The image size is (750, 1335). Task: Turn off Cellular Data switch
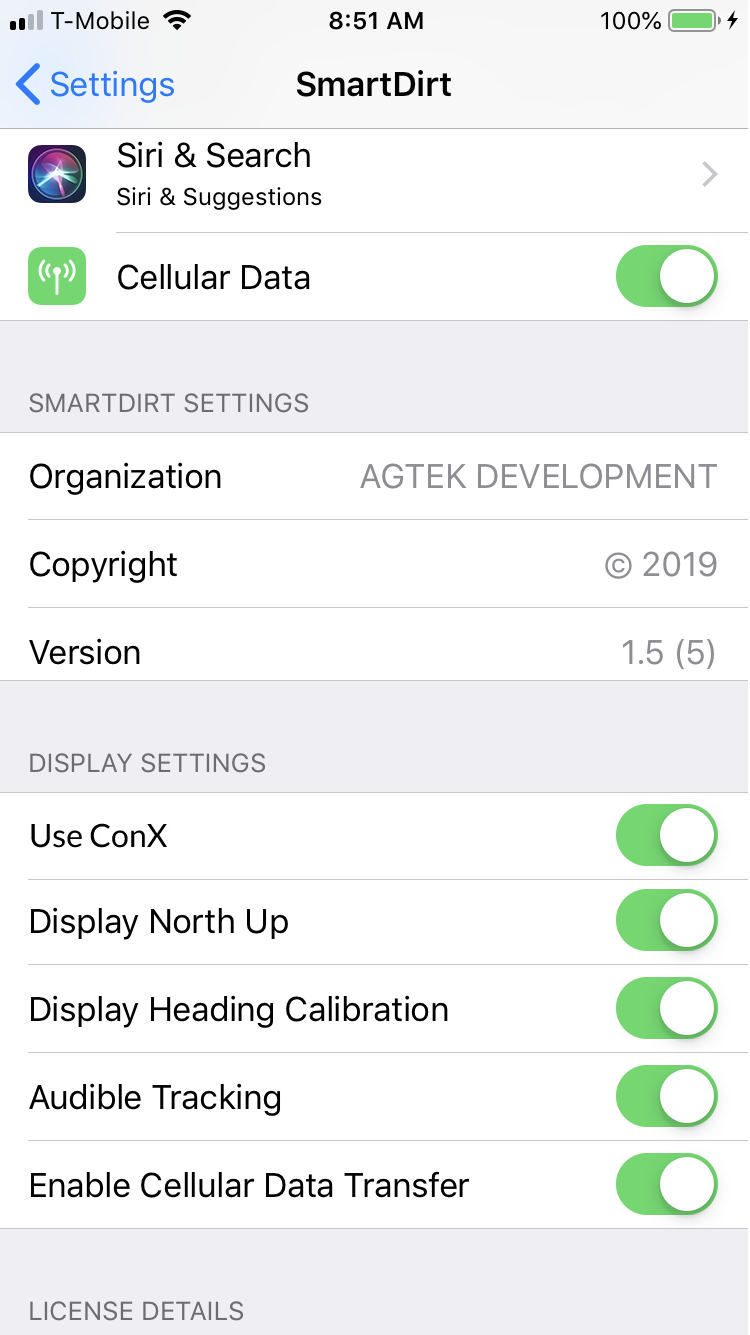pos(666,277)
